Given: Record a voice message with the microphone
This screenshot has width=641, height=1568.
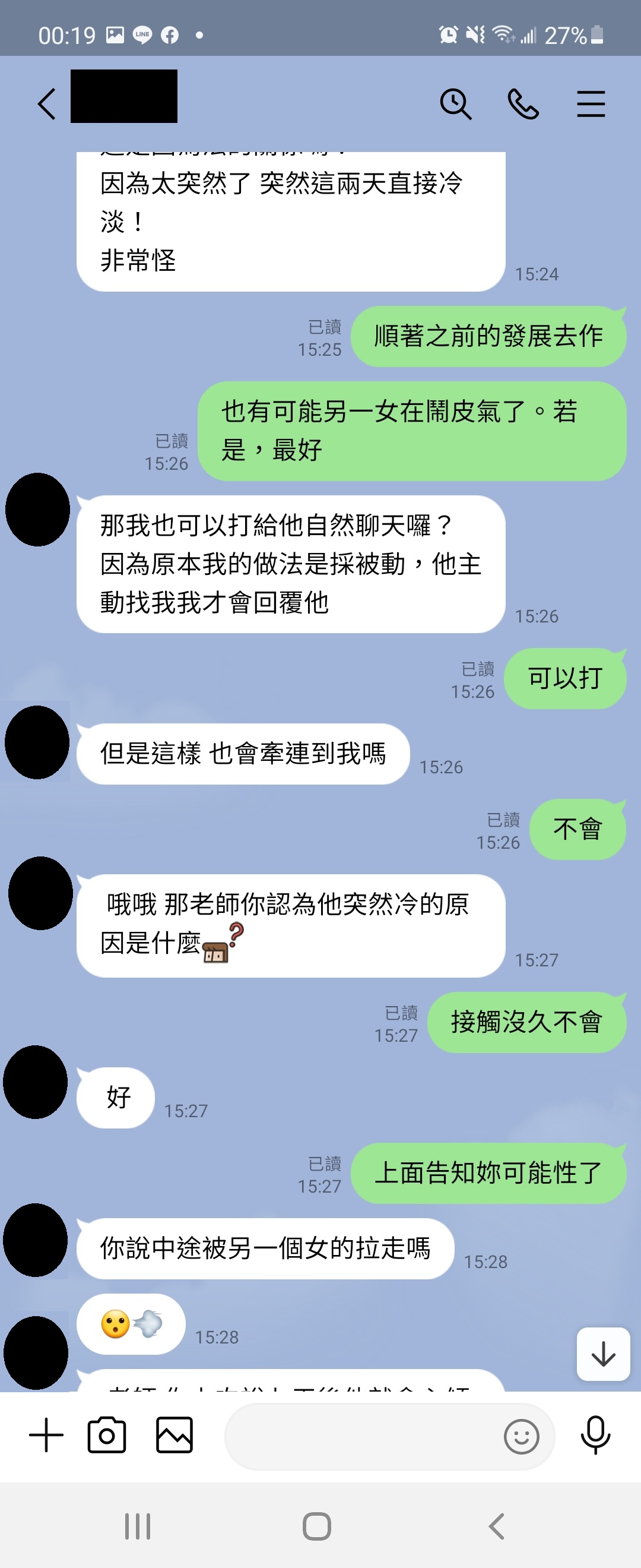Looking at the screenshot, I should point(595,1436).
